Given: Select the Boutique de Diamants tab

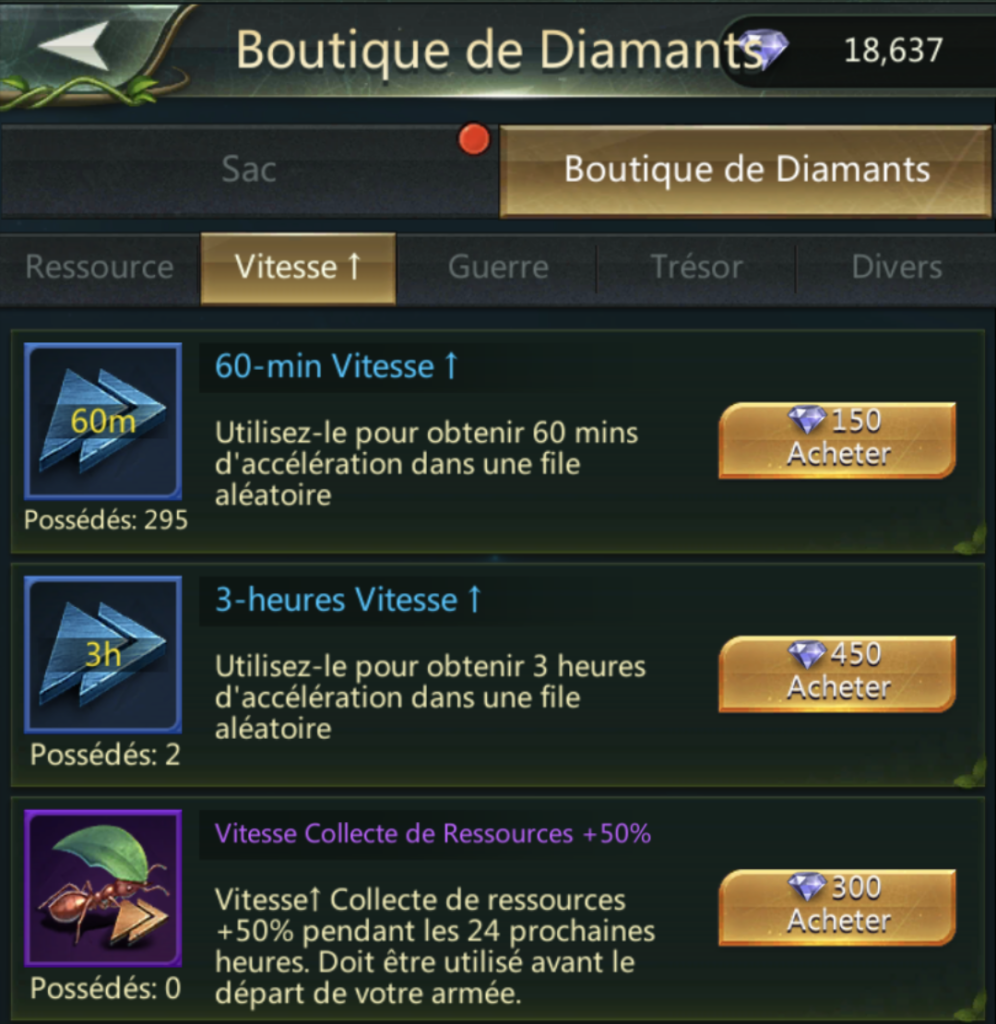Looking at the screenshot, I should pos(746,169).
